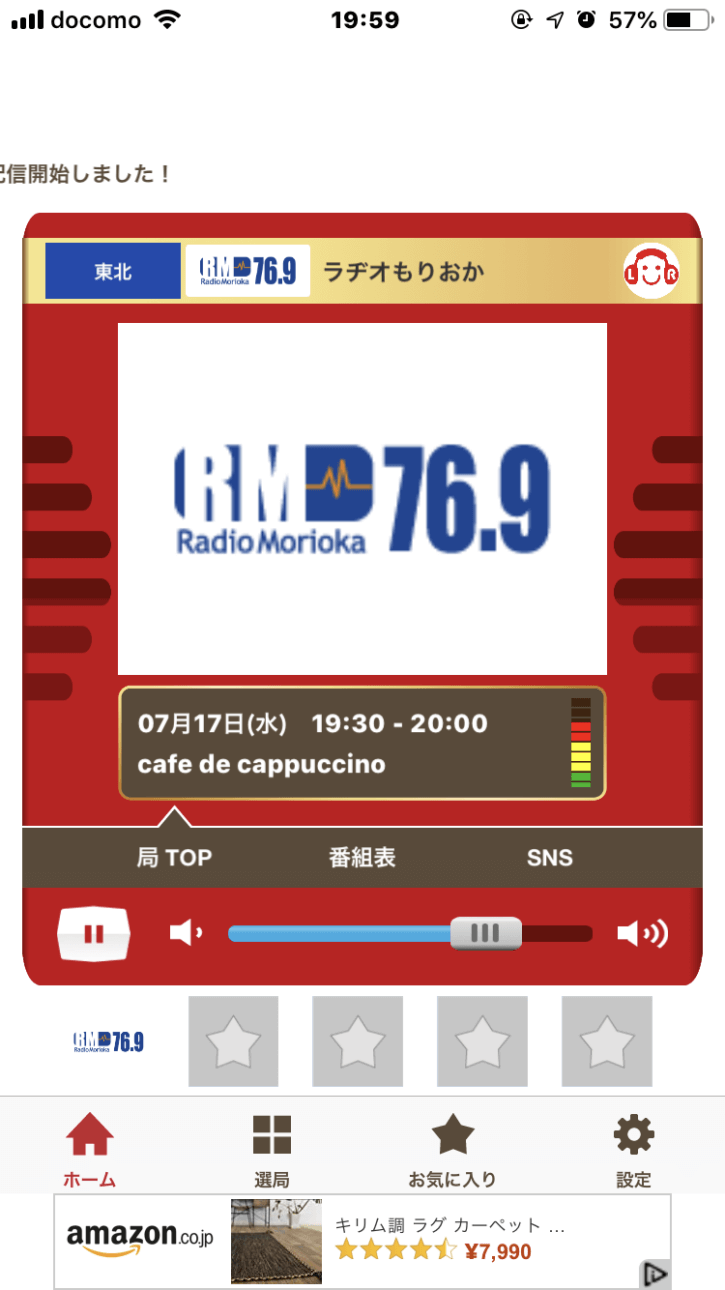This screenshot has width=725, height=1290.
Task: Open the SNS tab
Action: (550, 858)
